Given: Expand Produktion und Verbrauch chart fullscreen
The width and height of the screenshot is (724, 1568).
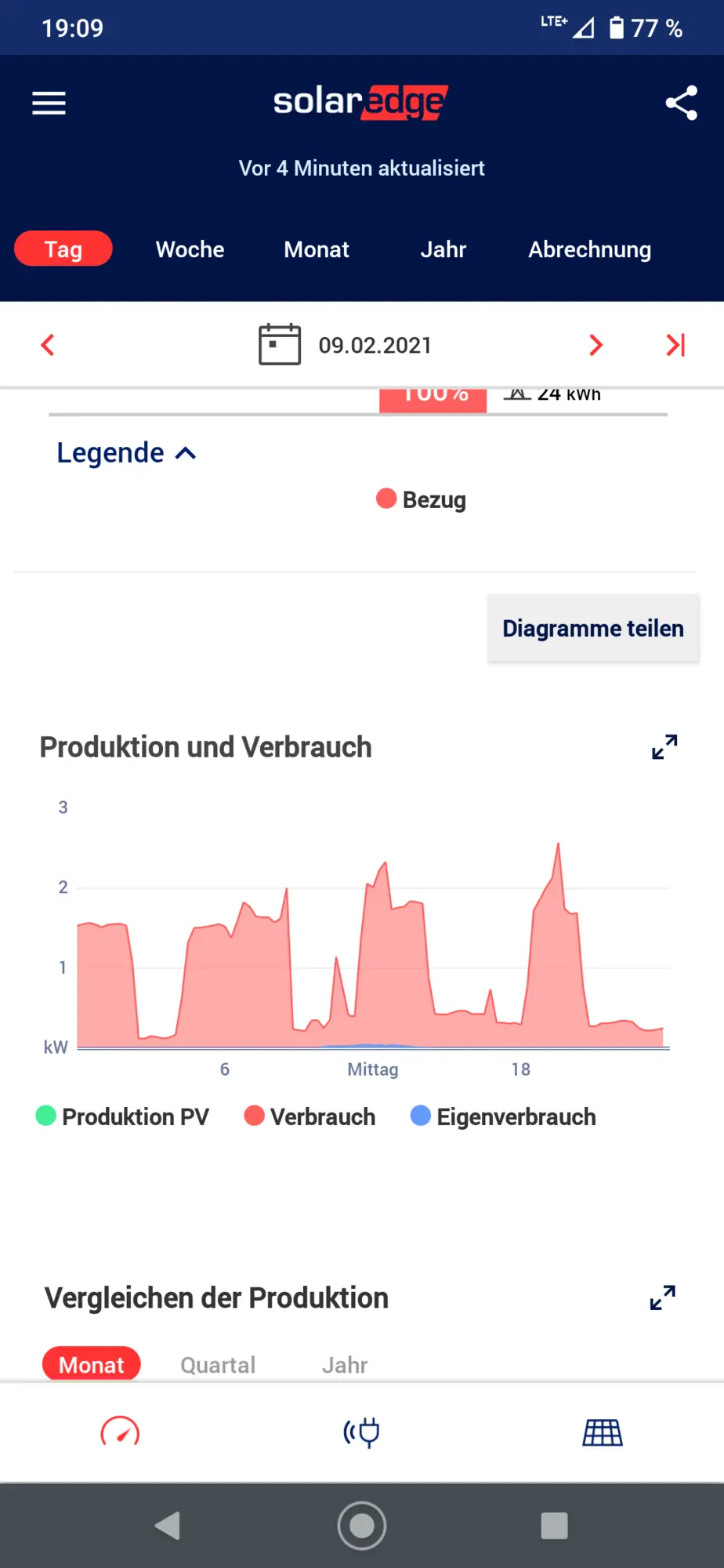Looking at the screenshot, I should 664,747.
